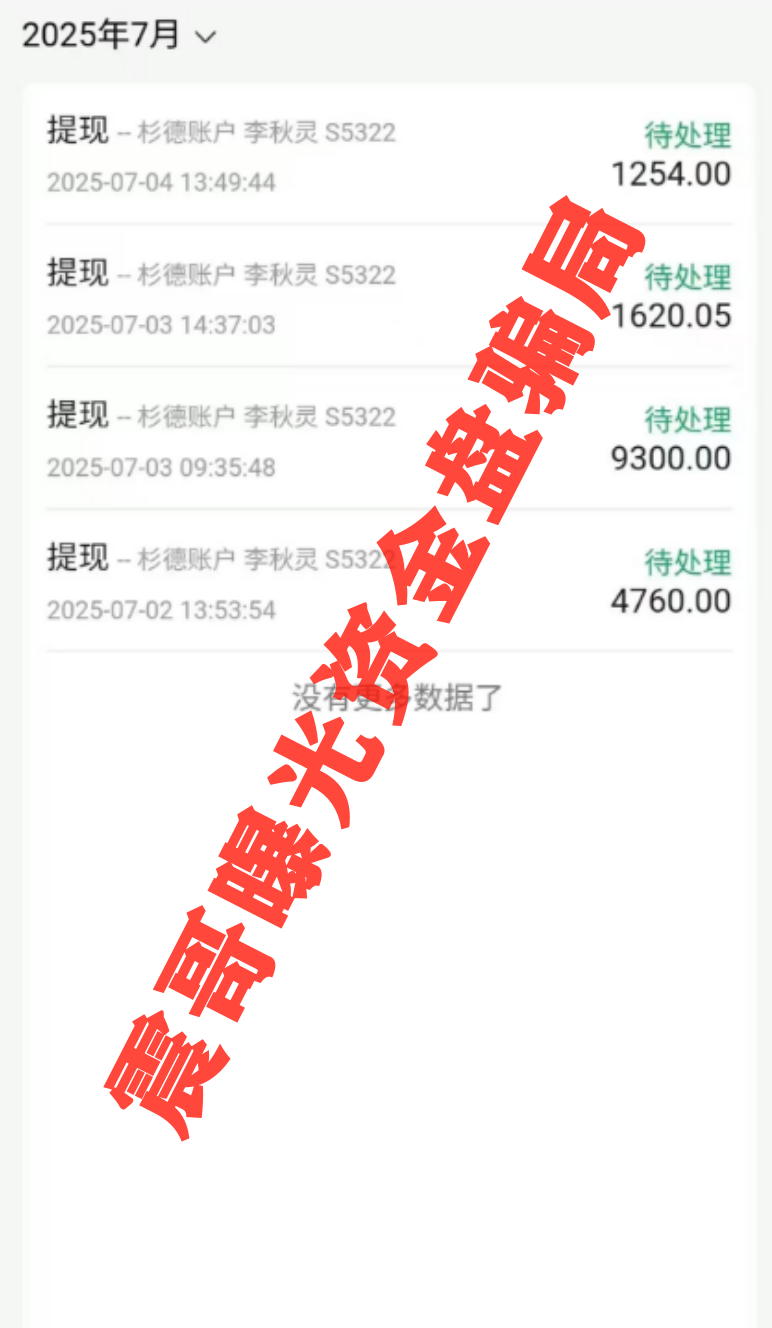Image resolution: width=772 pixels, height=1328 pixels.
Task: Tap the 提现 title of the second record
Action: [75, 272]
